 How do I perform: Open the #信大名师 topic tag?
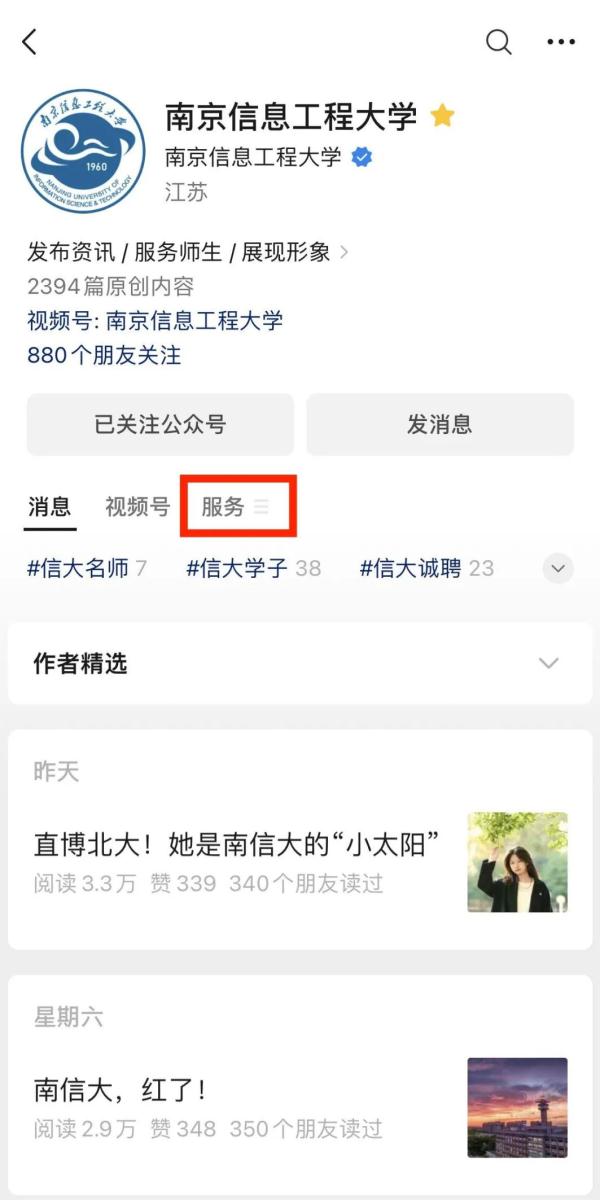tap(86, 569)
